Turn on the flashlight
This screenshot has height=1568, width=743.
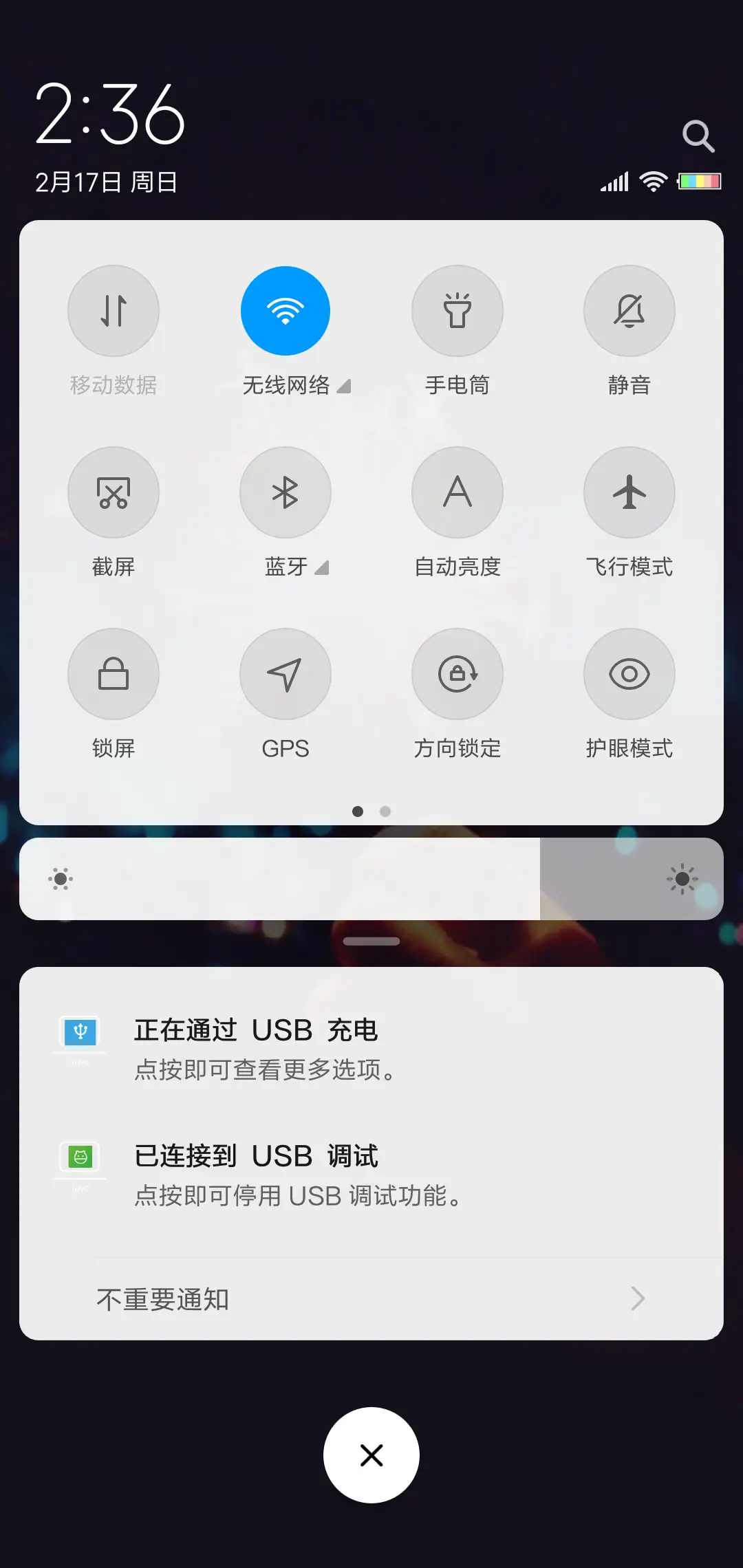(x=457, y=311)
